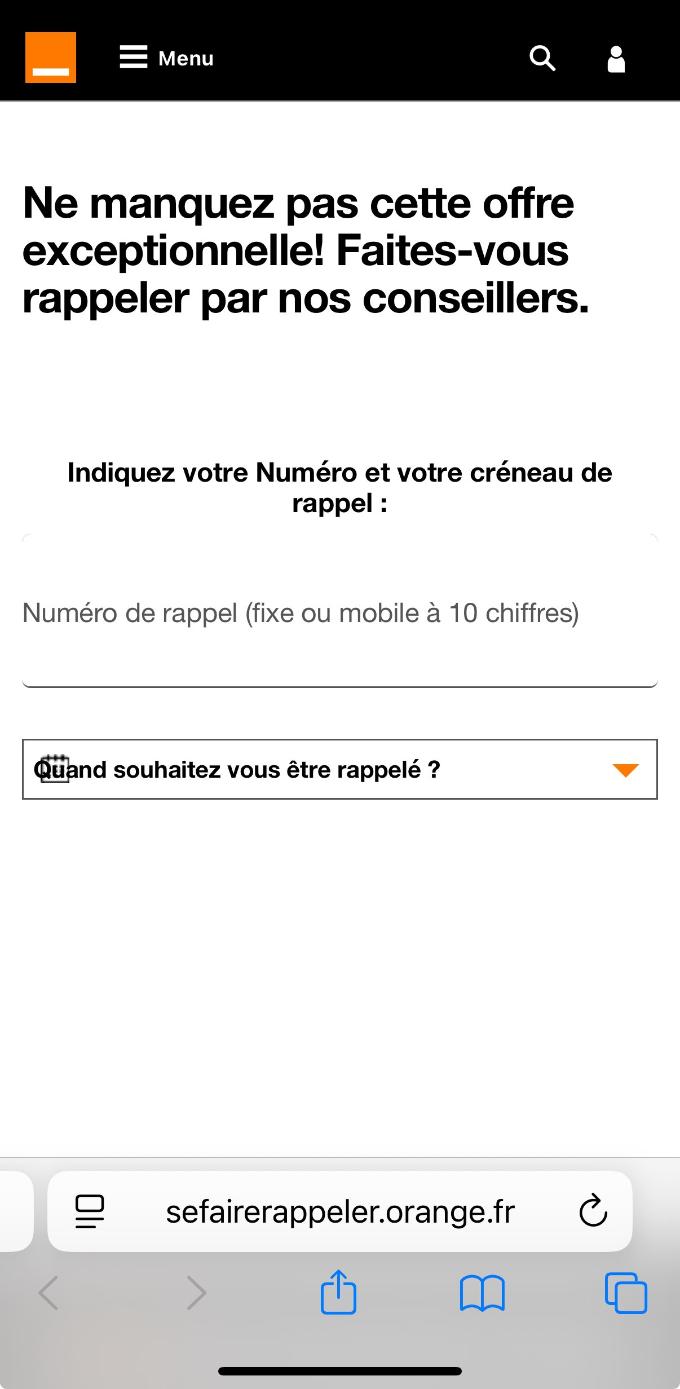Expand the Quand souhaitez vous être rappelé dropdown
Viewport: 680px width, 1389px height.
(x=340, y=769)
